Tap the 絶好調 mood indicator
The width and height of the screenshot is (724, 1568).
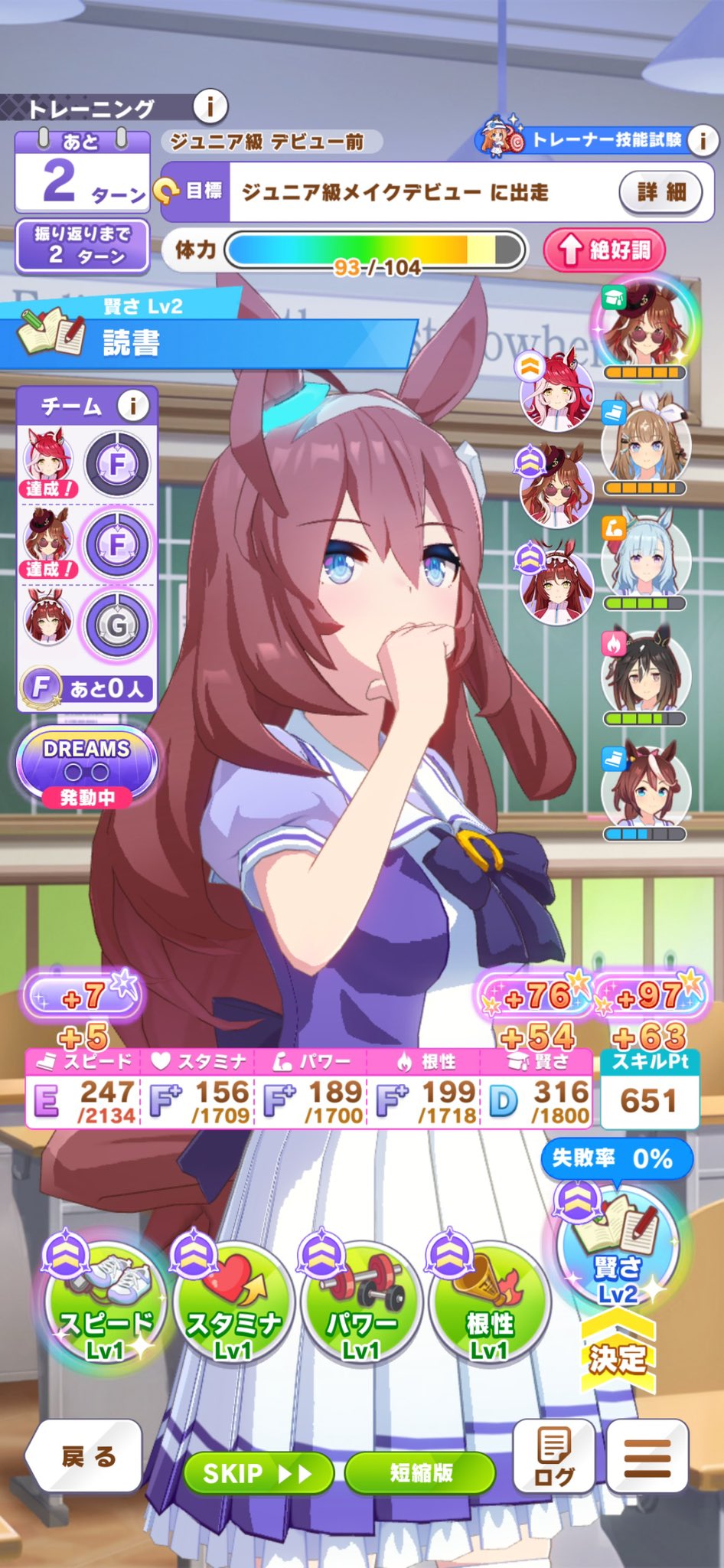coord(605,250)
